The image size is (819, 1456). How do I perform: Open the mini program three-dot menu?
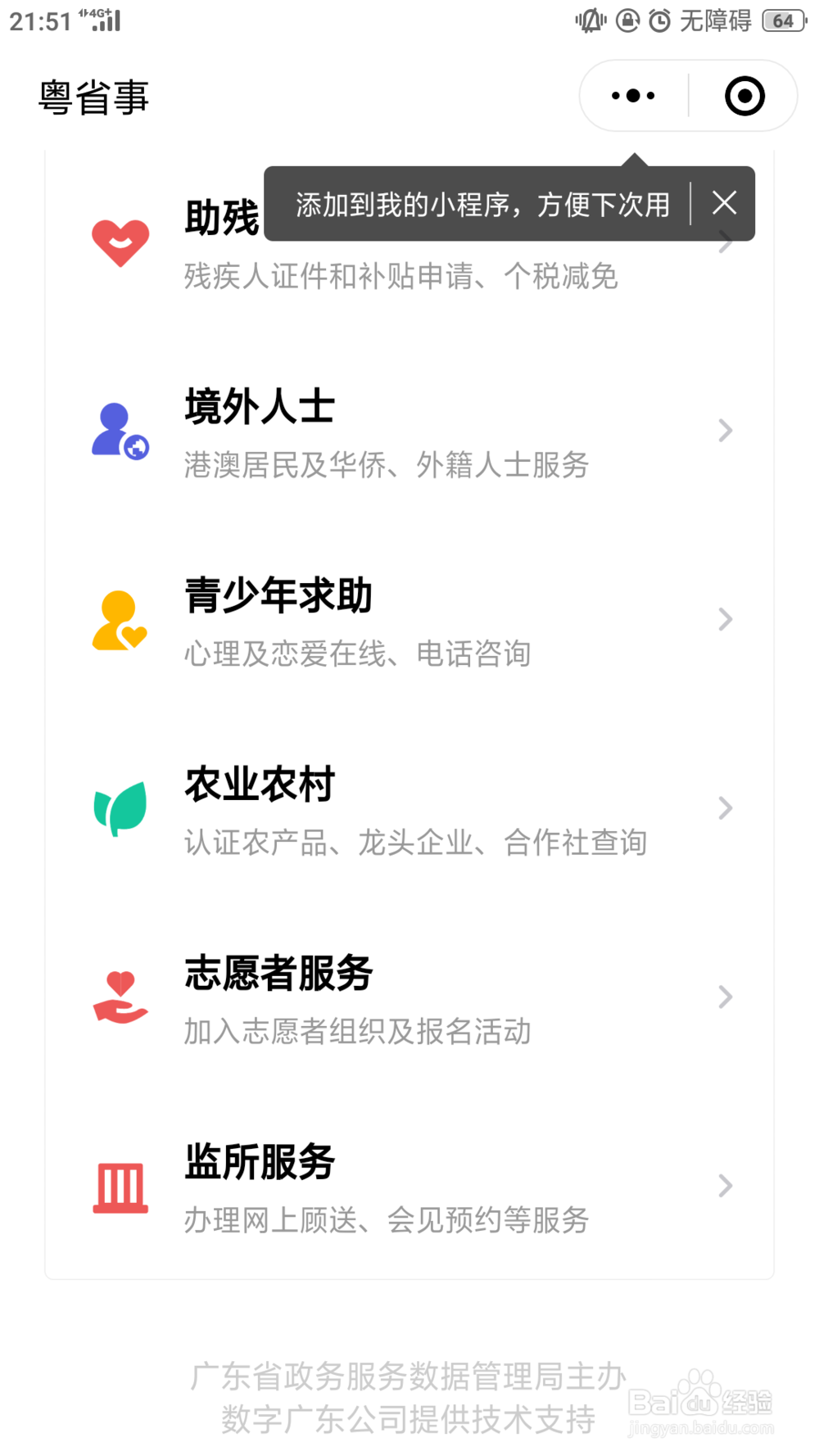click(x=633, y=96)
